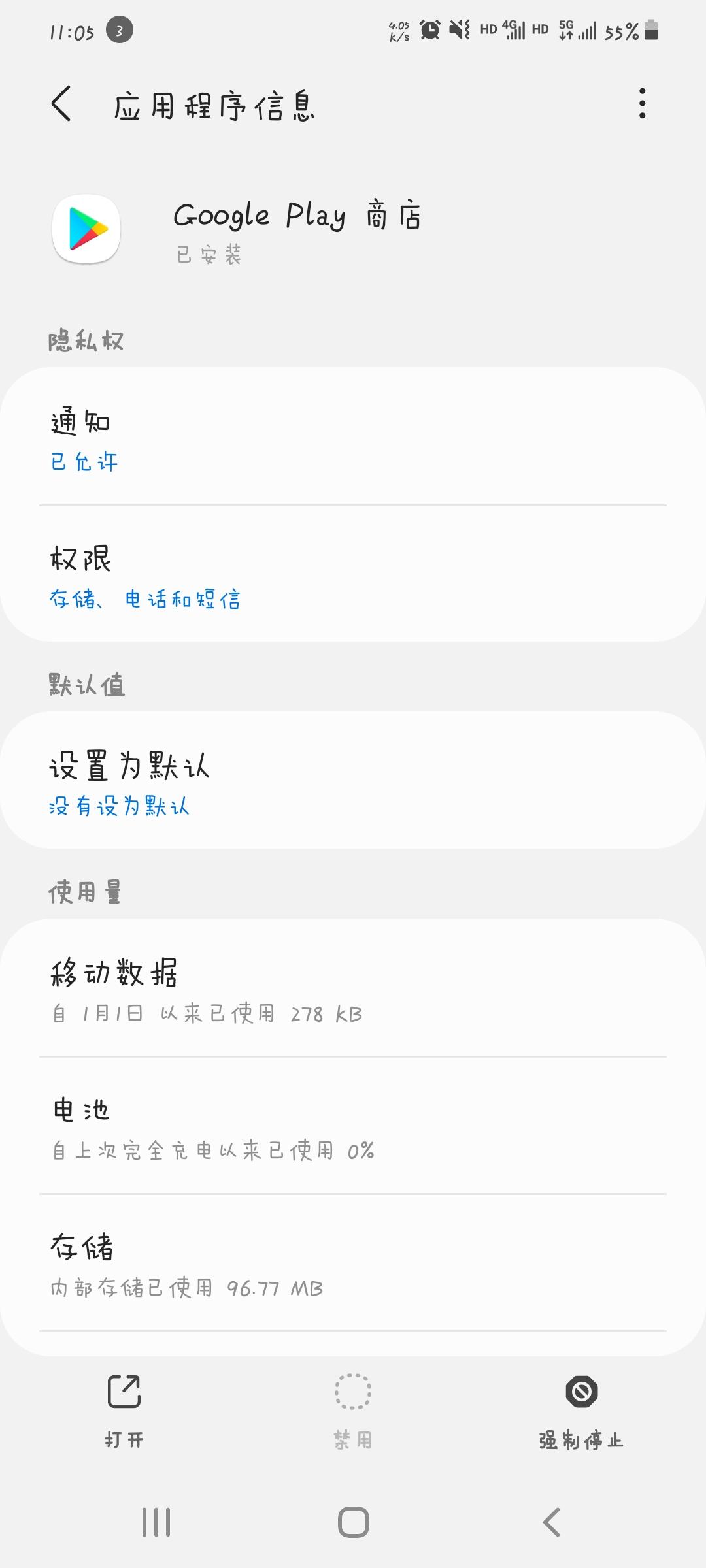706x1568 pixels.
Task: Open 权限 permissions row
Action: click(353, 574)
